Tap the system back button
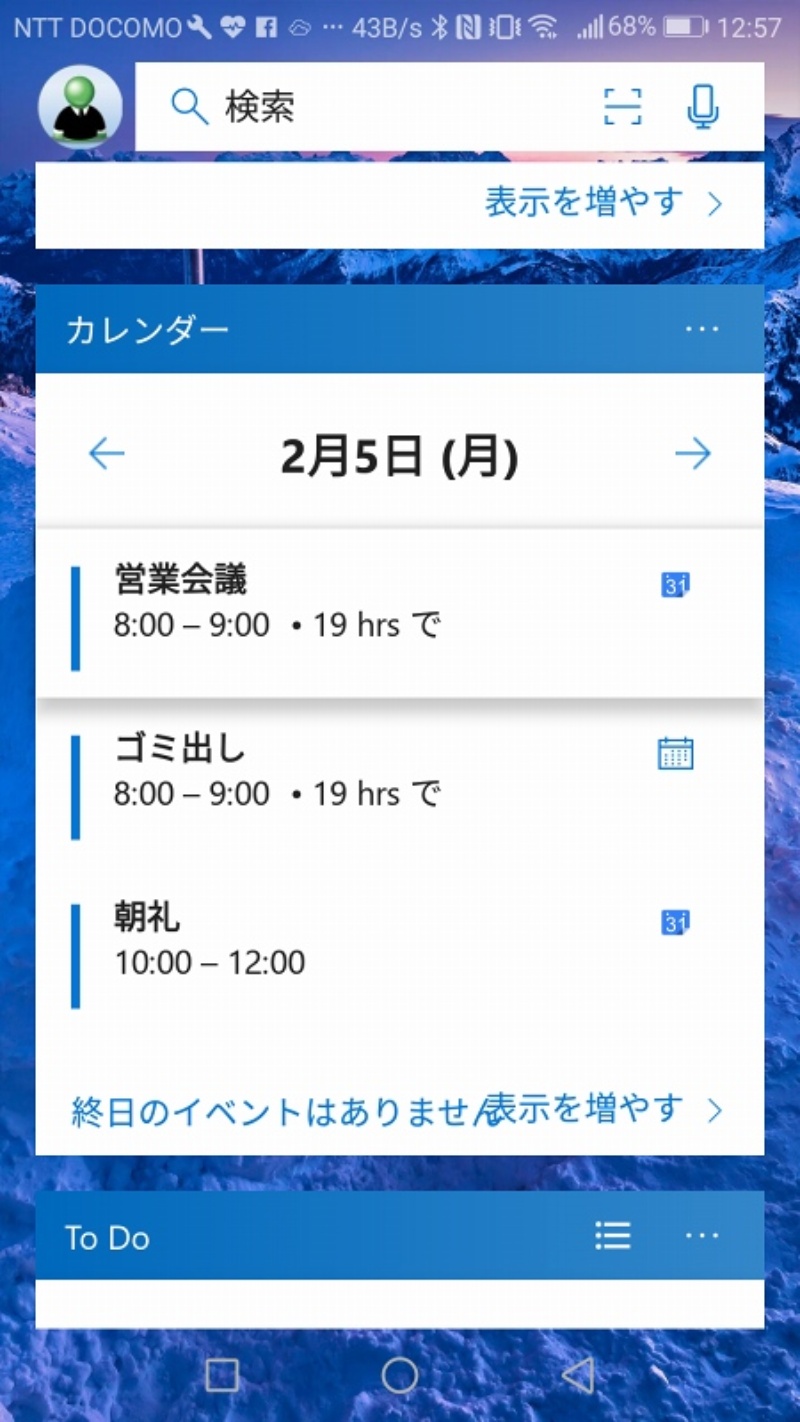This screenshot has width=800, height=1422. coord(577,1375)
